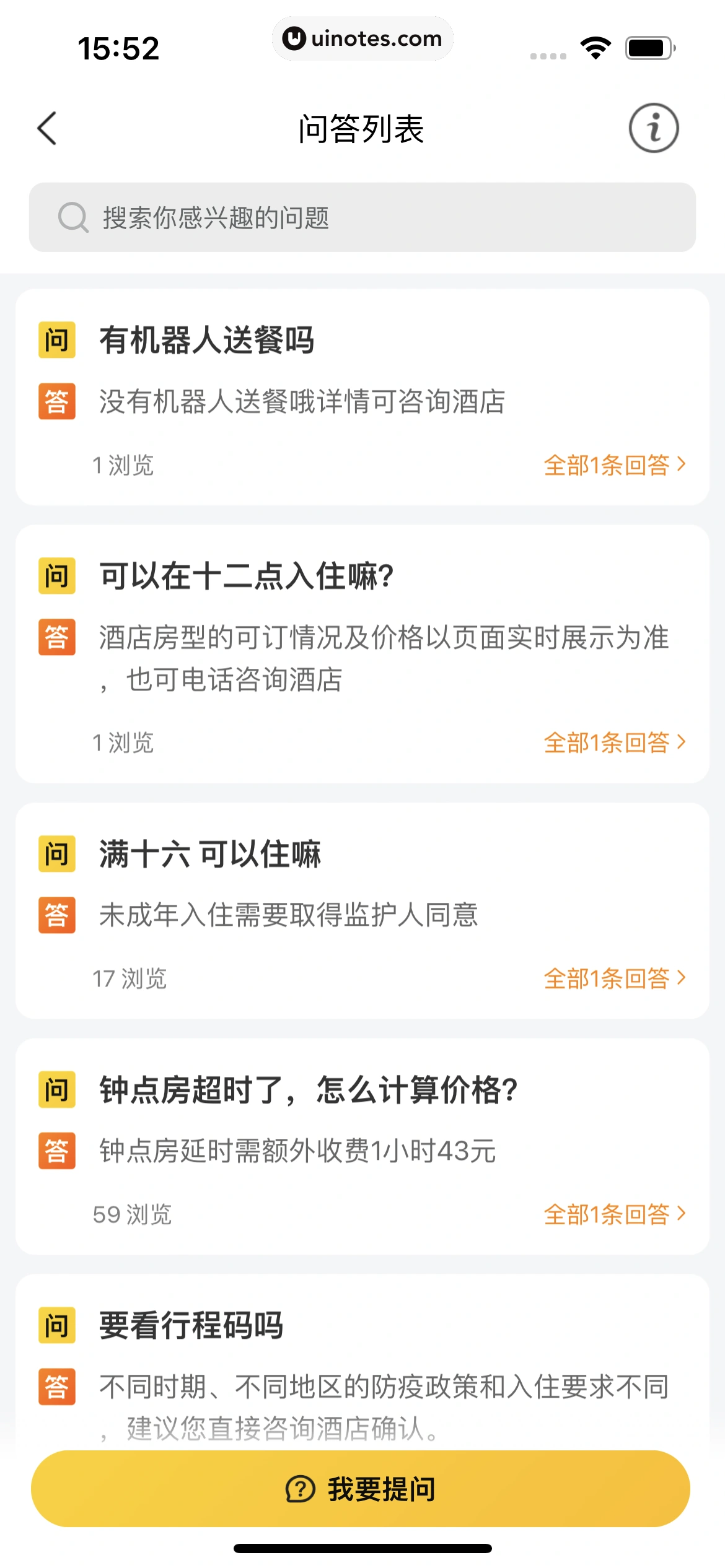Open the uinotes.com pill at screen top
Screen dimensions: 725x1568
(362, 38)
